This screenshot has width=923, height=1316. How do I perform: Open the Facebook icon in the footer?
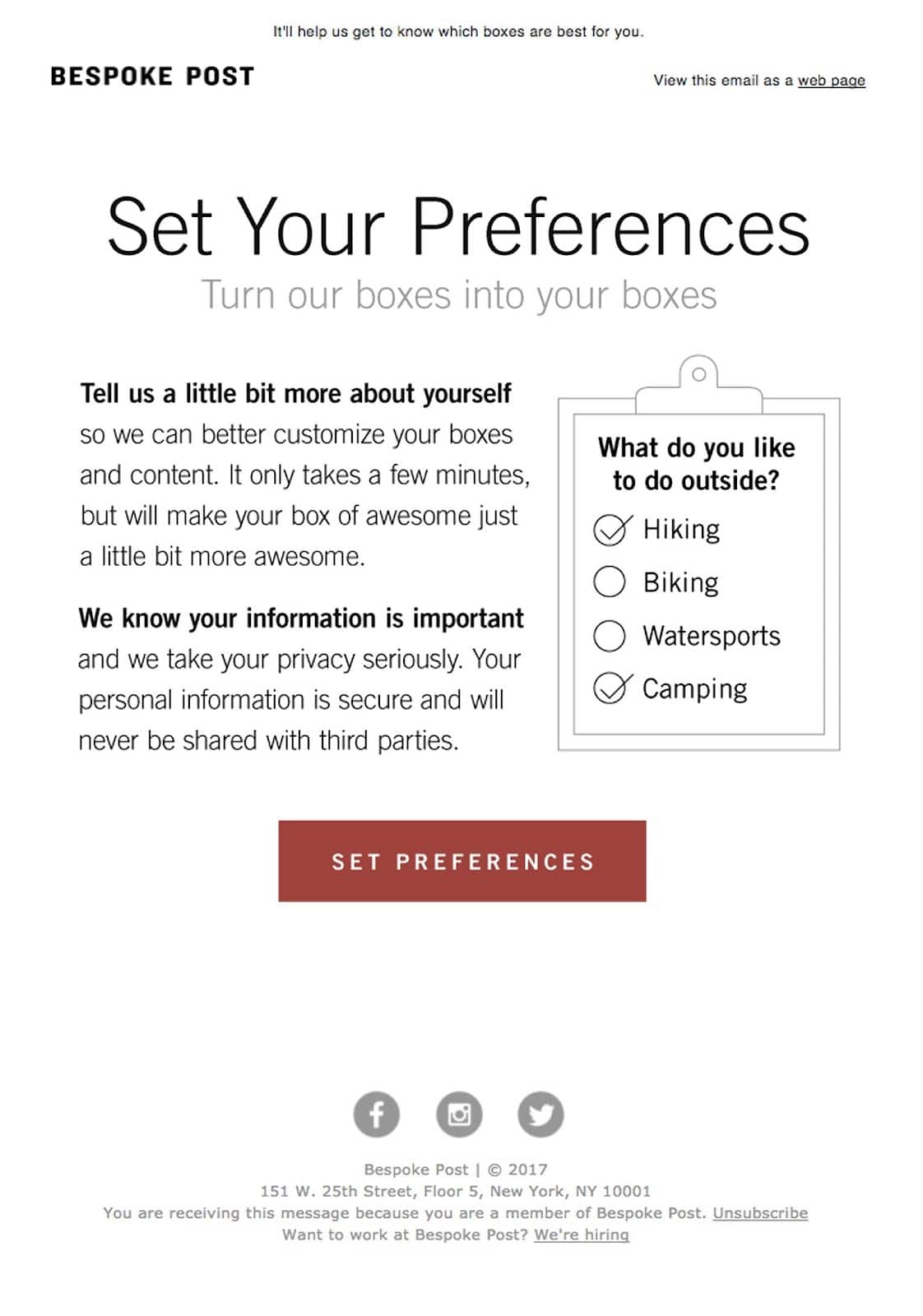(x=377, y=1114)
